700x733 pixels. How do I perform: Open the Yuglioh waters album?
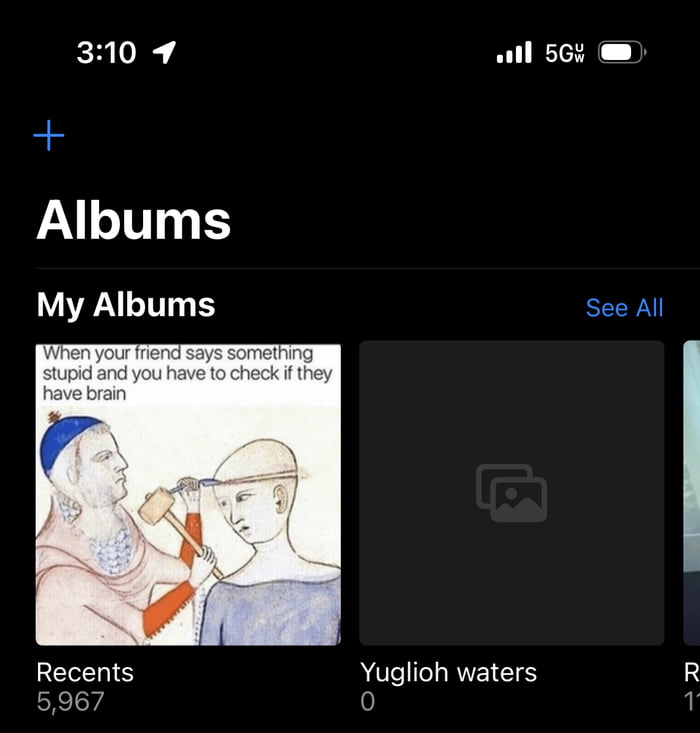[511, 494]
